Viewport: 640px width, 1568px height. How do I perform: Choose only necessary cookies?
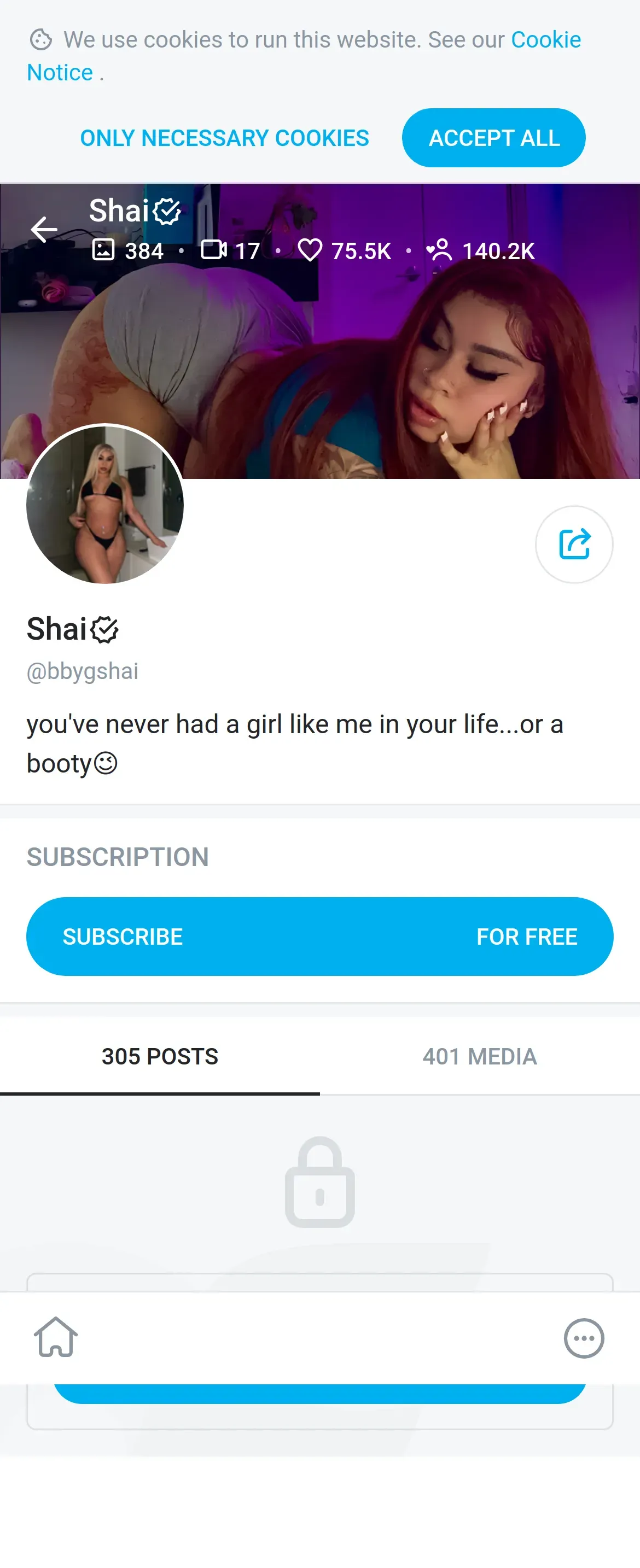click(224, 138)
